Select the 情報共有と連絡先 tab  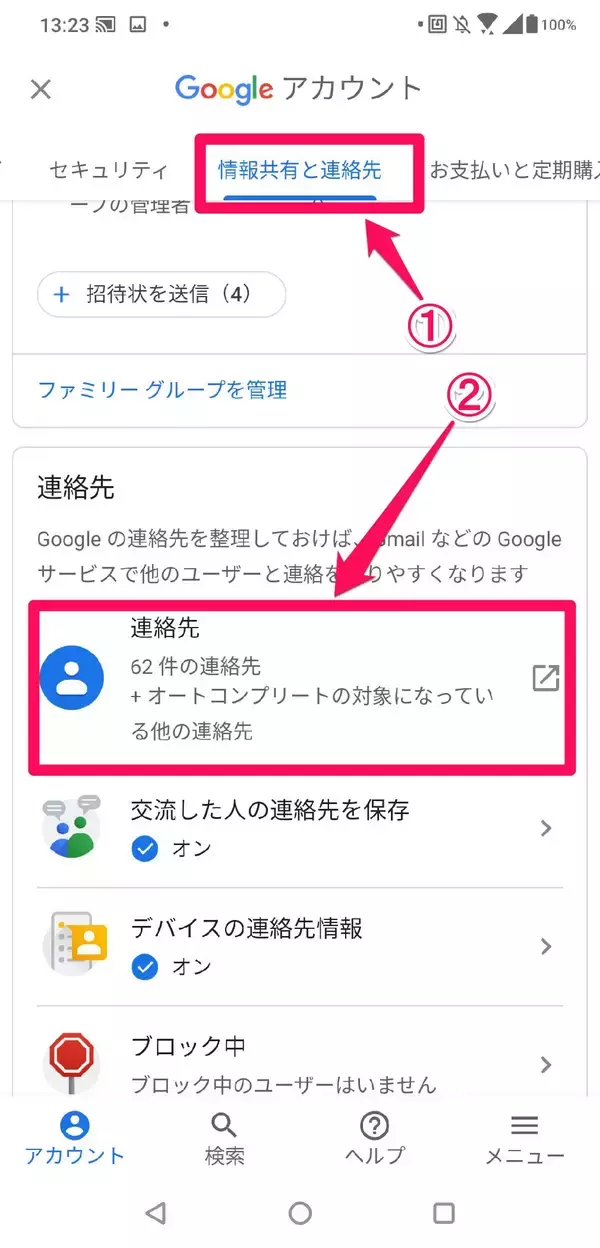[x=300, y=170]
